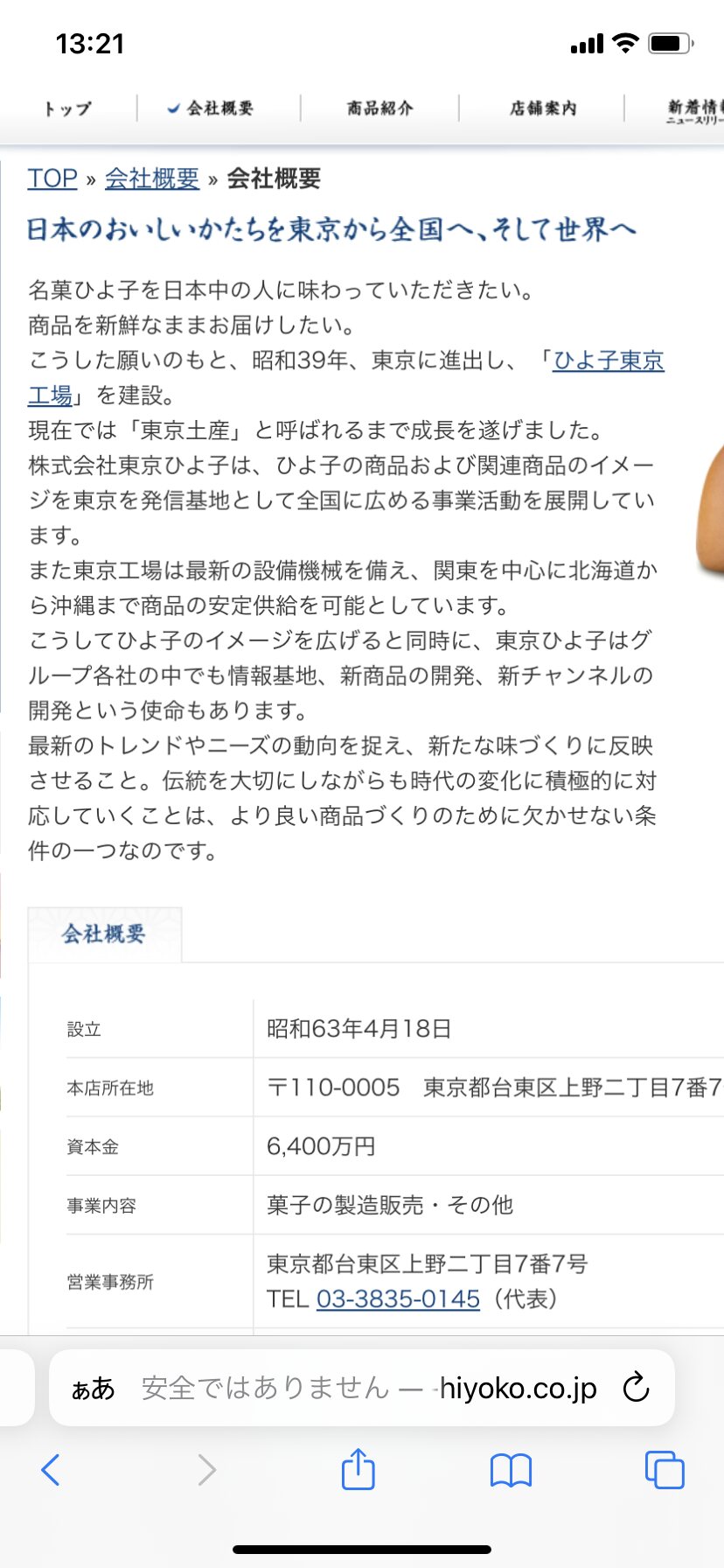
Task: Call the number 03-3835-0145
Action: (x=398, y=1298)
